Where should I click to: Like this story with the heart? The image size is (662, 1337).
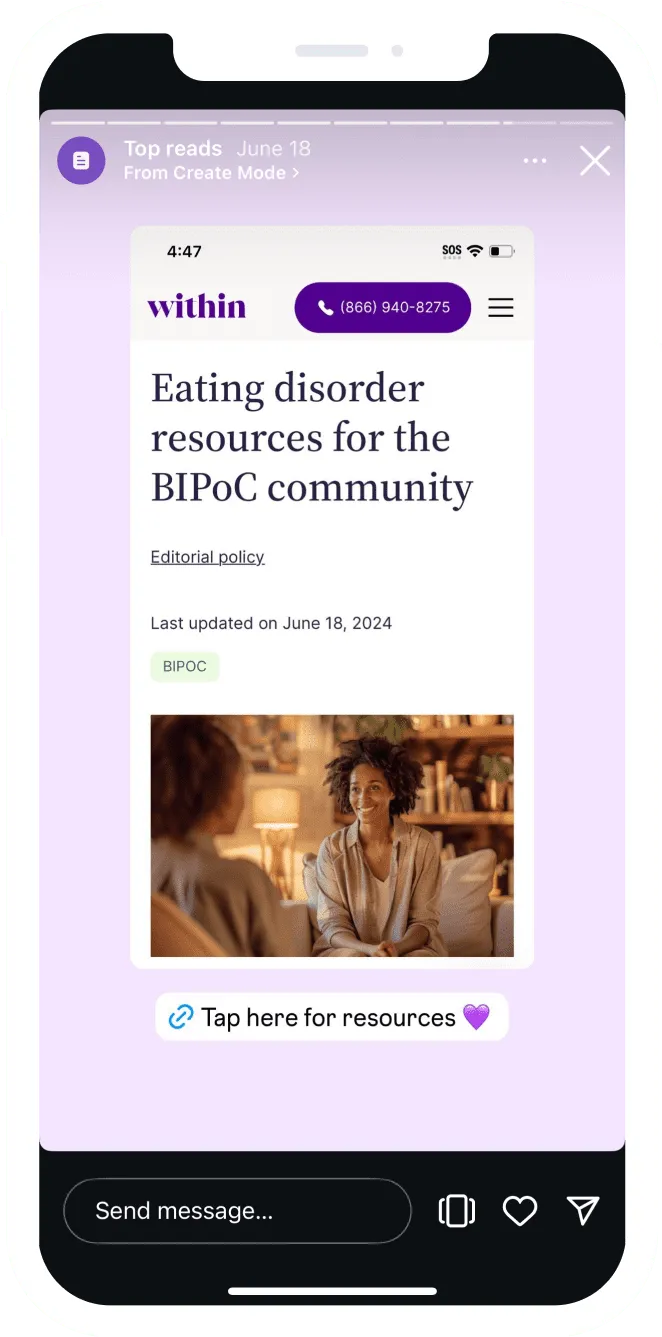(x=520, y=1211)
